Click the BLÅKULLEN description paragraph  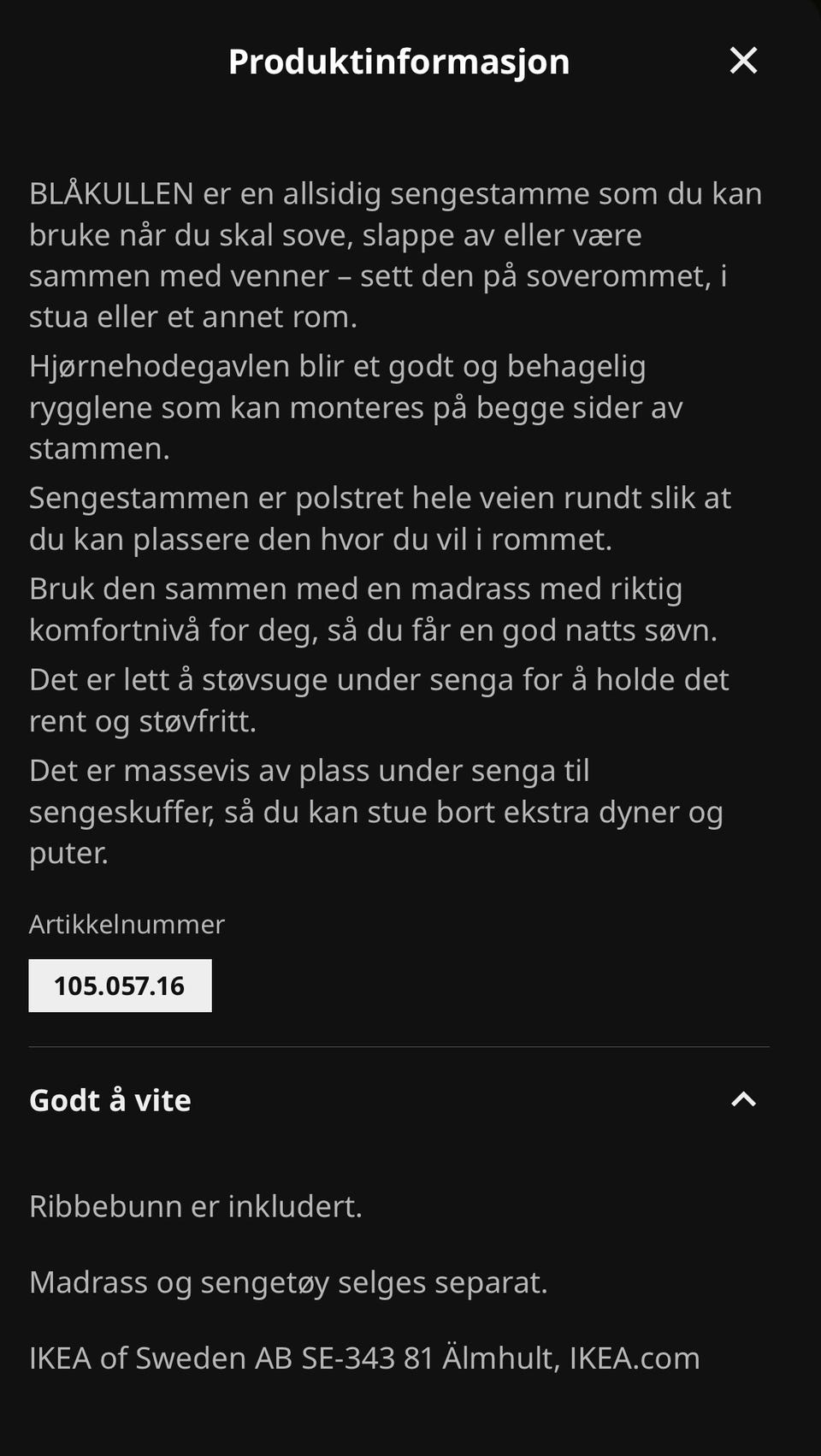point(393,255)
